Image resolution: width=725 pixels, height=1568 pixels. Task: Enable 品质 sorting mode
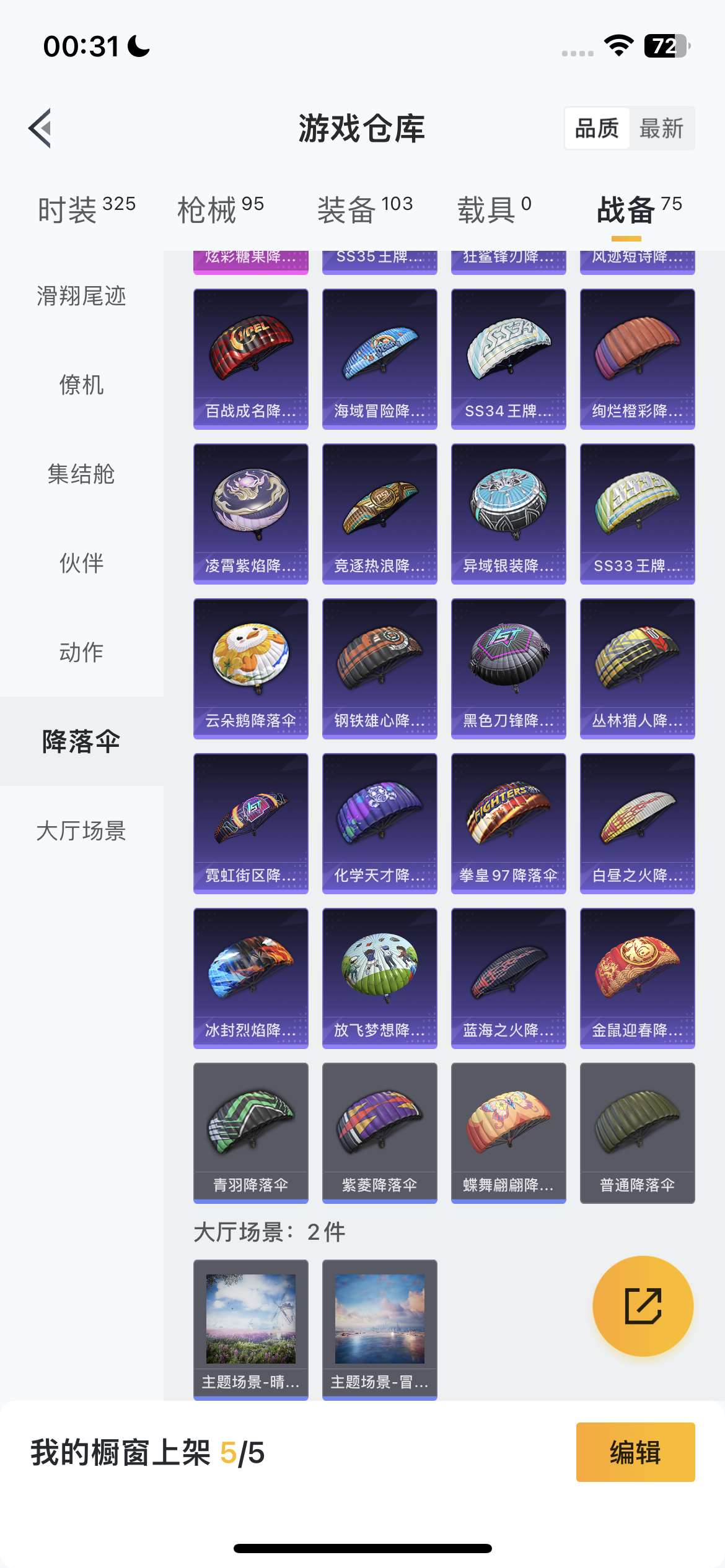(x=597, y=129)
